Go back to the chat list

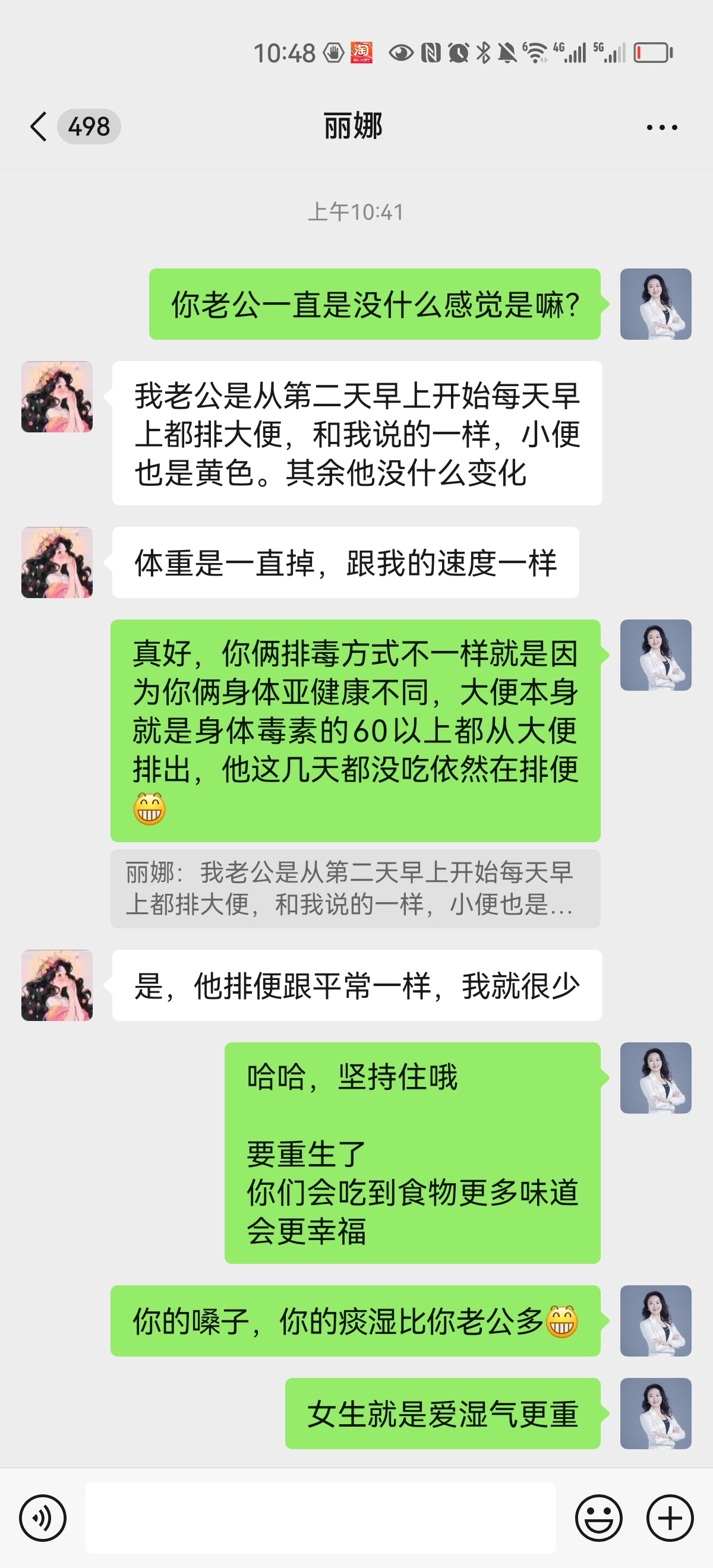pyautogui.click(x=39, y=127)
